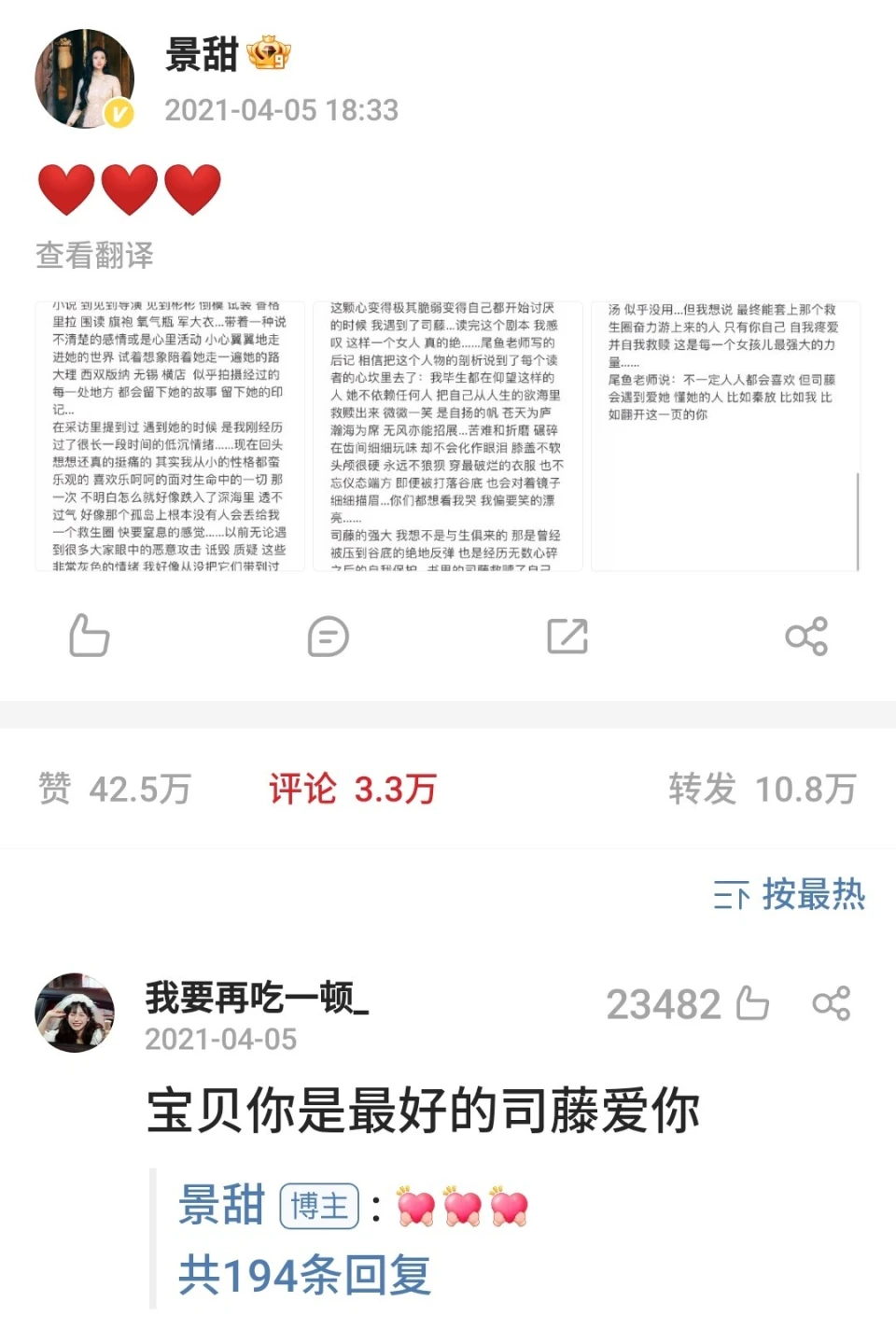Share the post via share icon

[806, 637]
